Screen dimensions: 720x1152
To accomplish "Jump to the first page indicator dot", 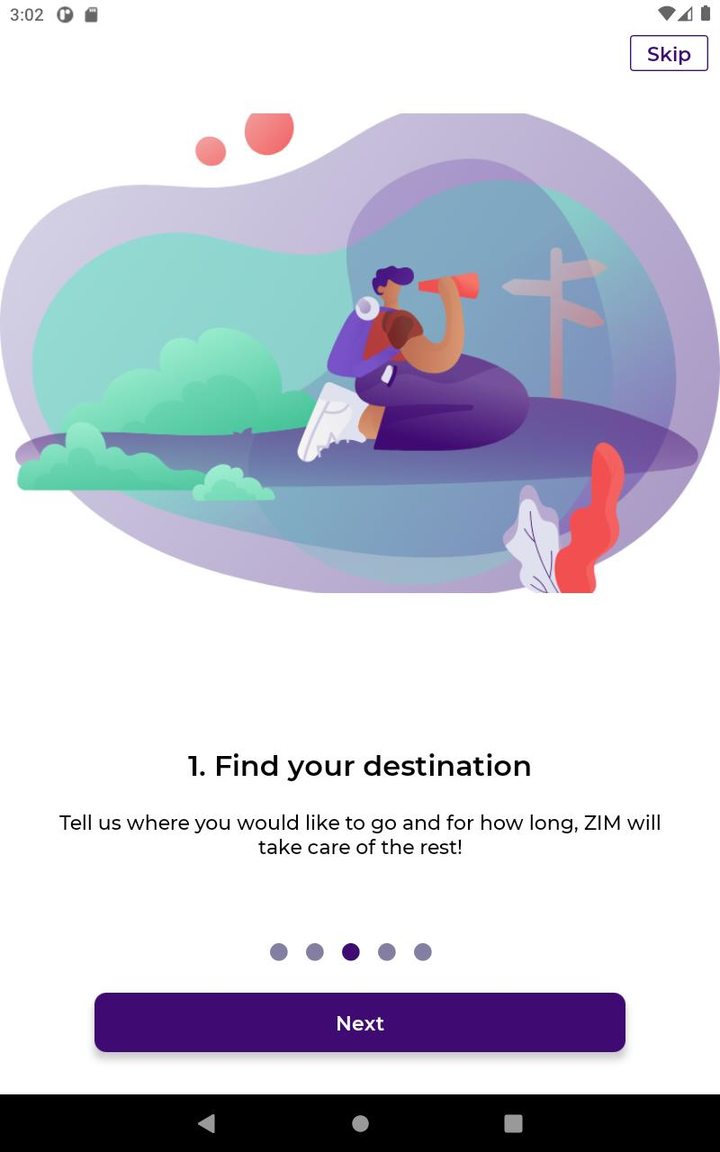I will (279, 952).
